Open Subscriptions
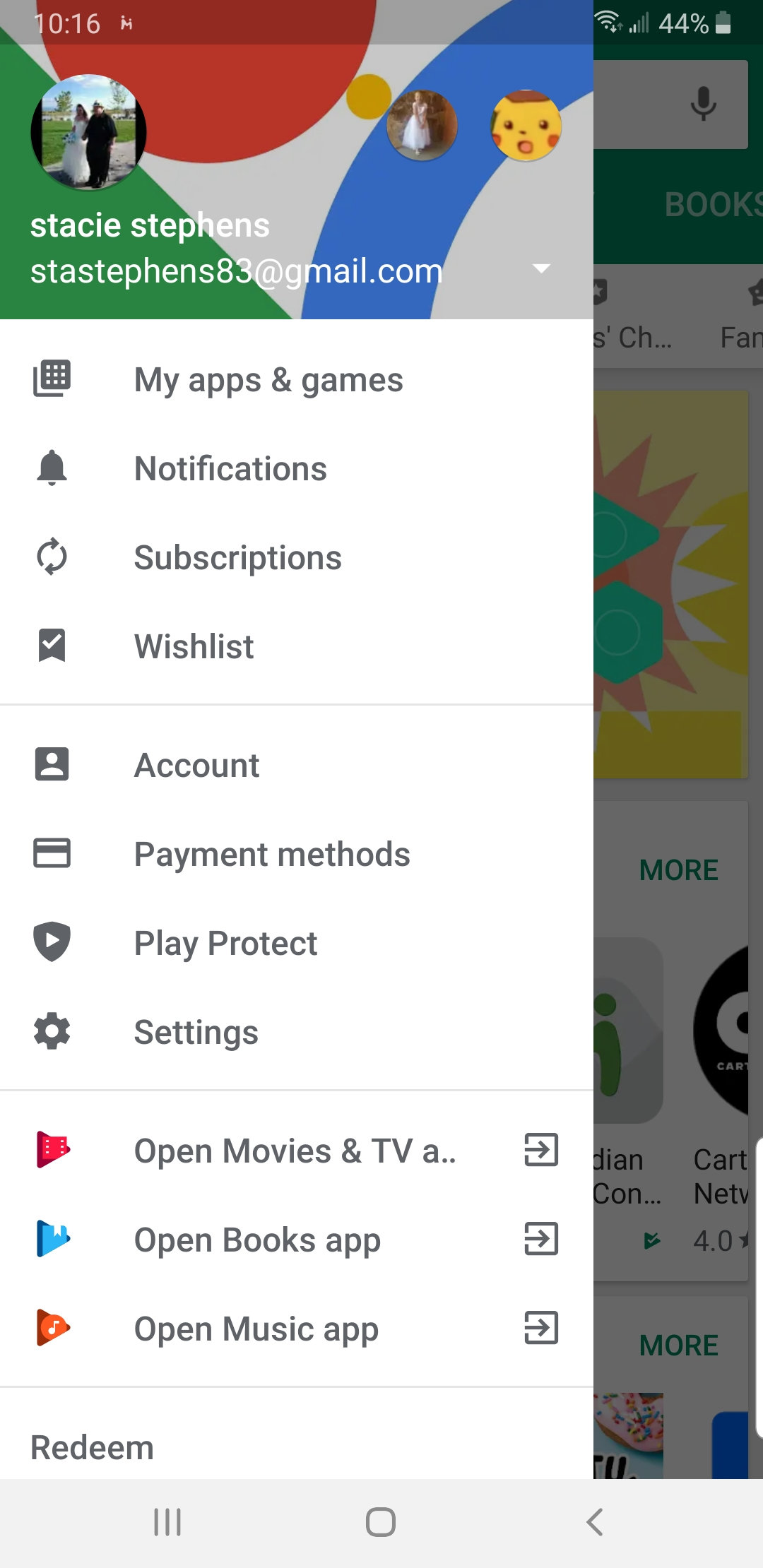The height and width of the screenshot is (1568, 763). [237, 558]
